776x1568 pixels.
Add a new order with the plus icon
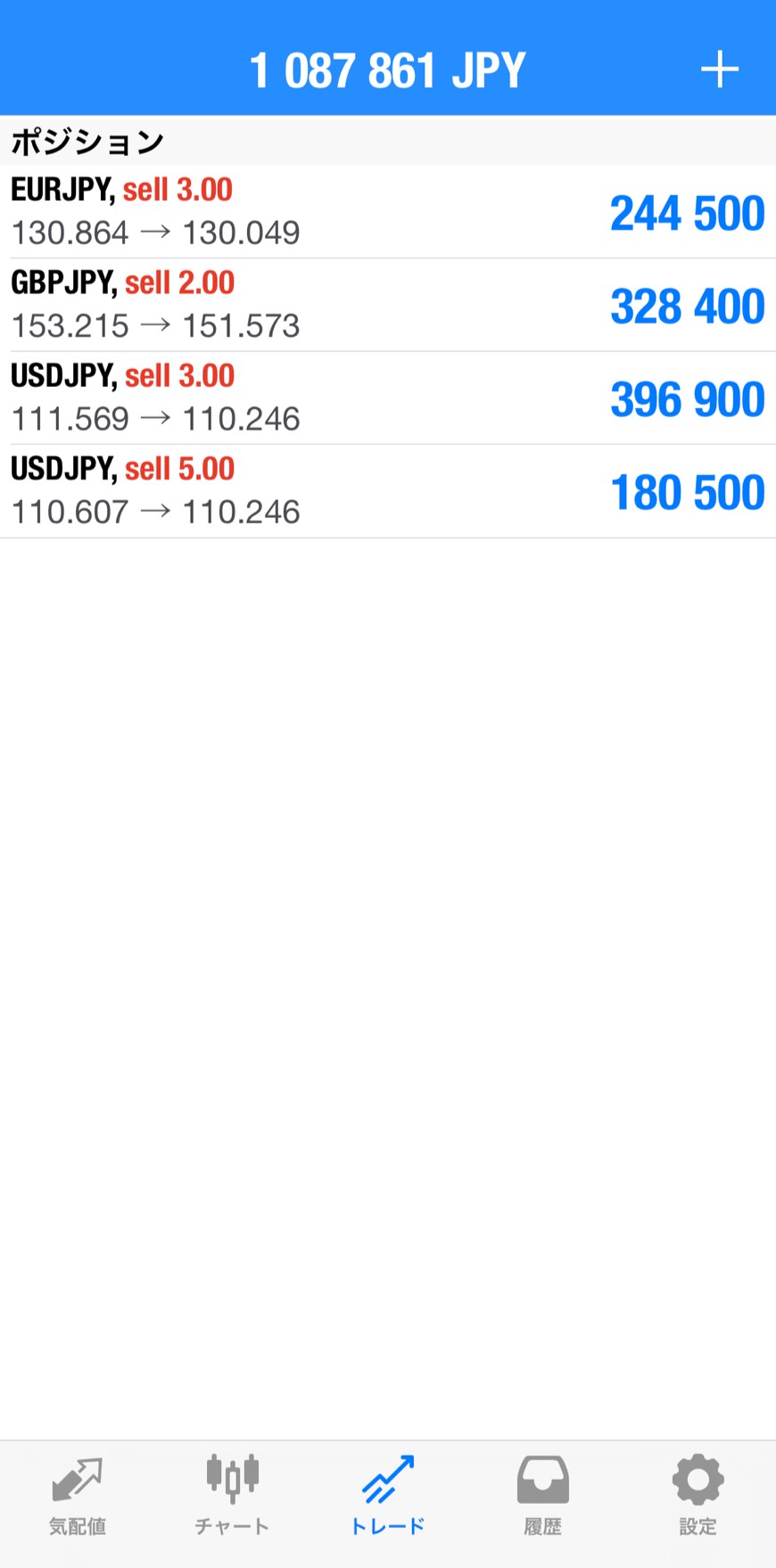point(719,70)
